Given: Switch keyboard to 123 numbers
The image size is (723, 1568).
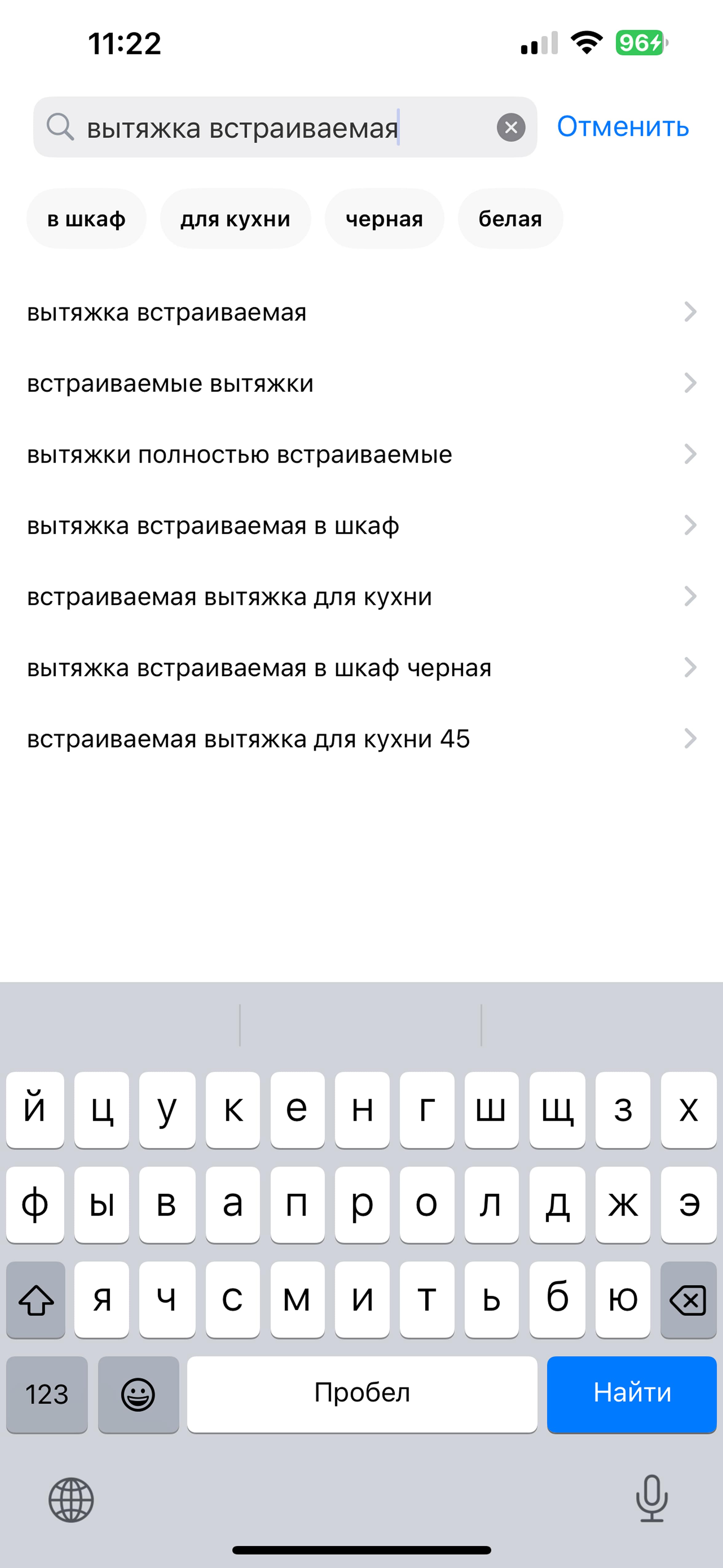Looking at the screenshot, I should (47, 1394).
